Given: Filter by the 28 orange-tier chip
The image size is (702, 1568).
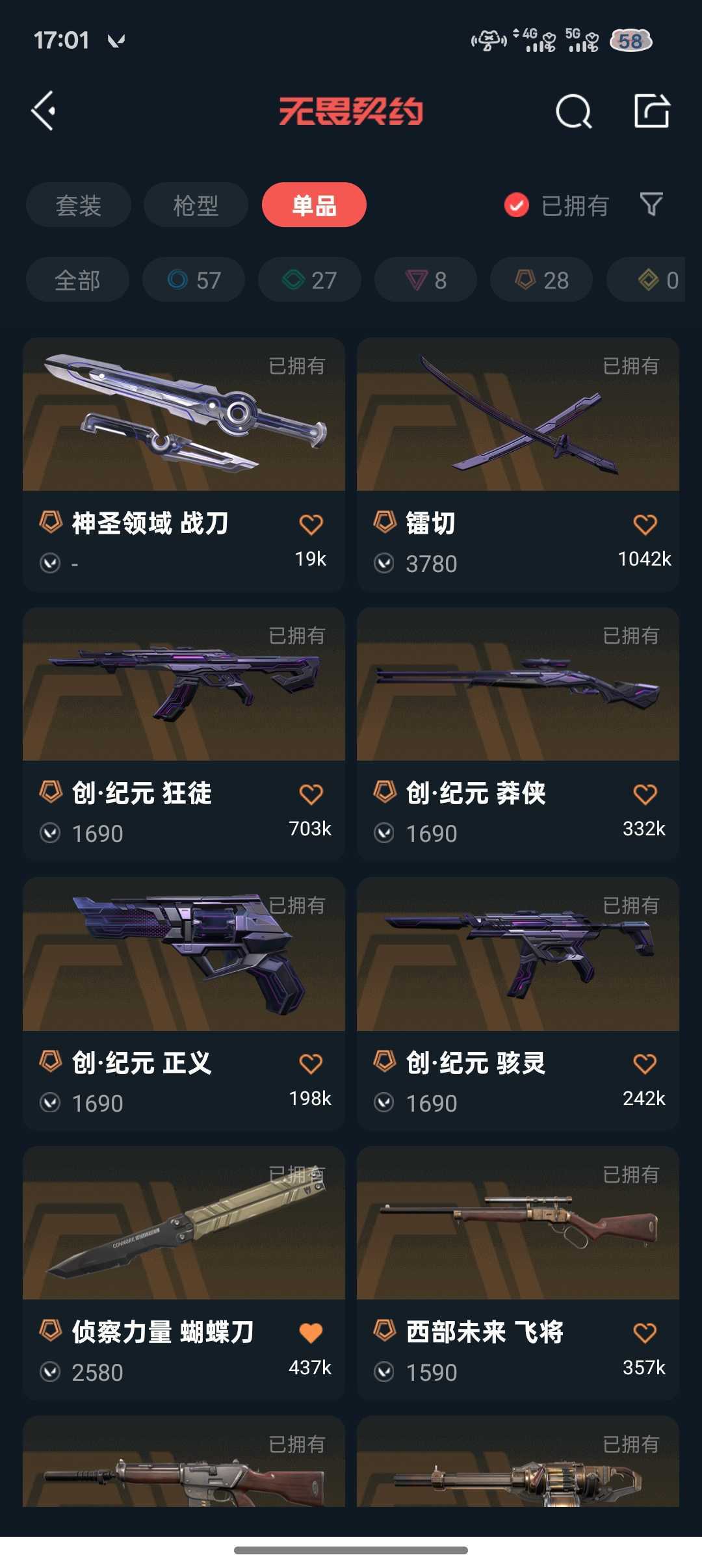Looking at the screenshot, I should (541, 280).
